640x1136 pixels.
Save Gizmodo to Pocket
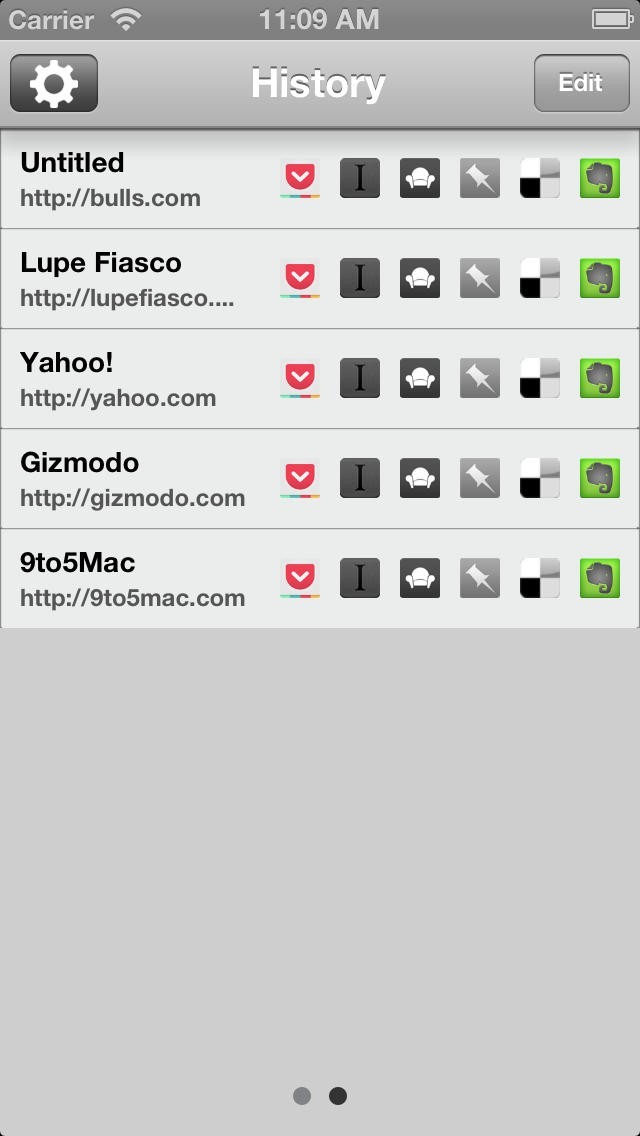[x=300, y=479]
